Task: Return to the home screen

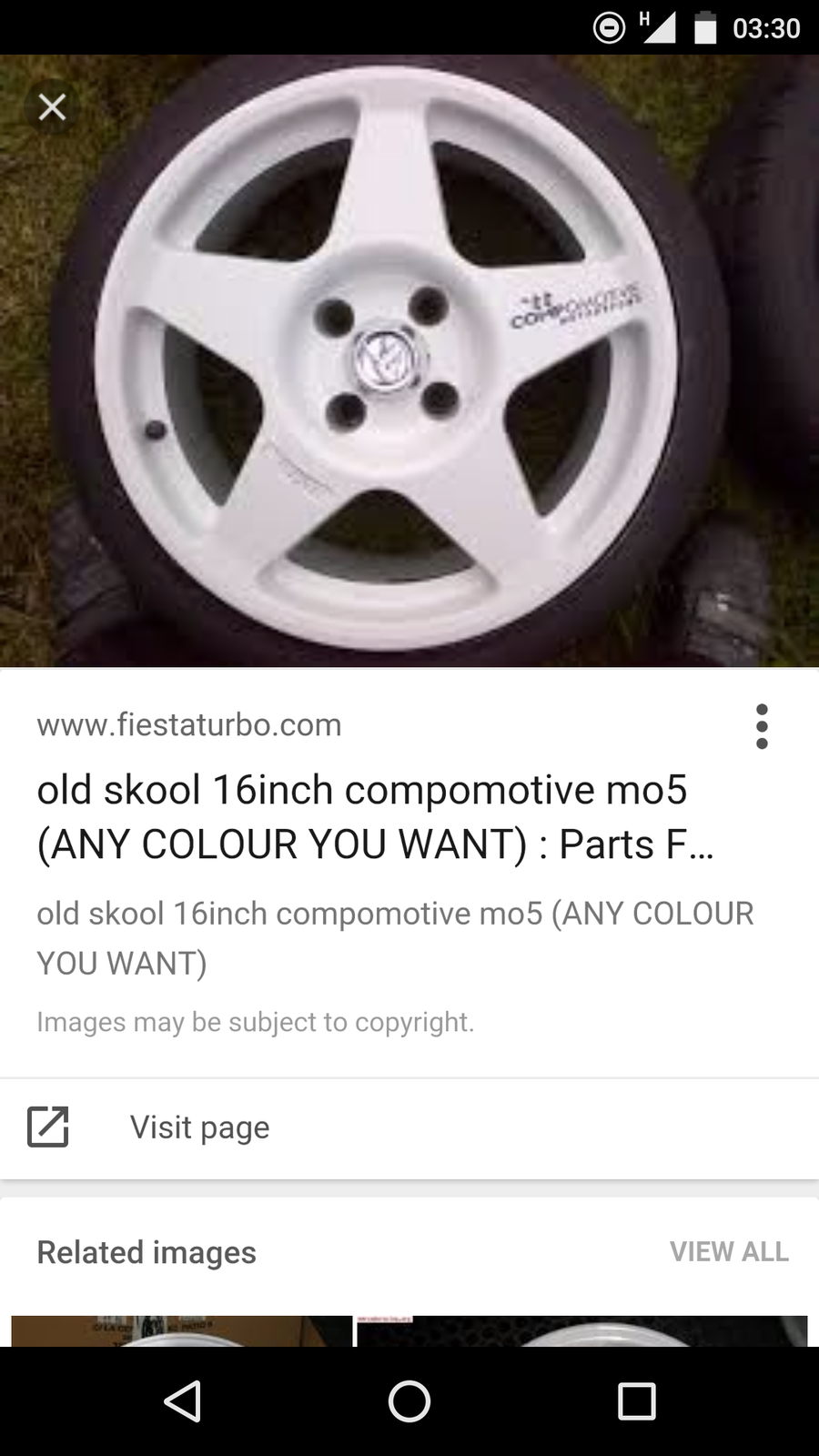Action: point(409,1401)
